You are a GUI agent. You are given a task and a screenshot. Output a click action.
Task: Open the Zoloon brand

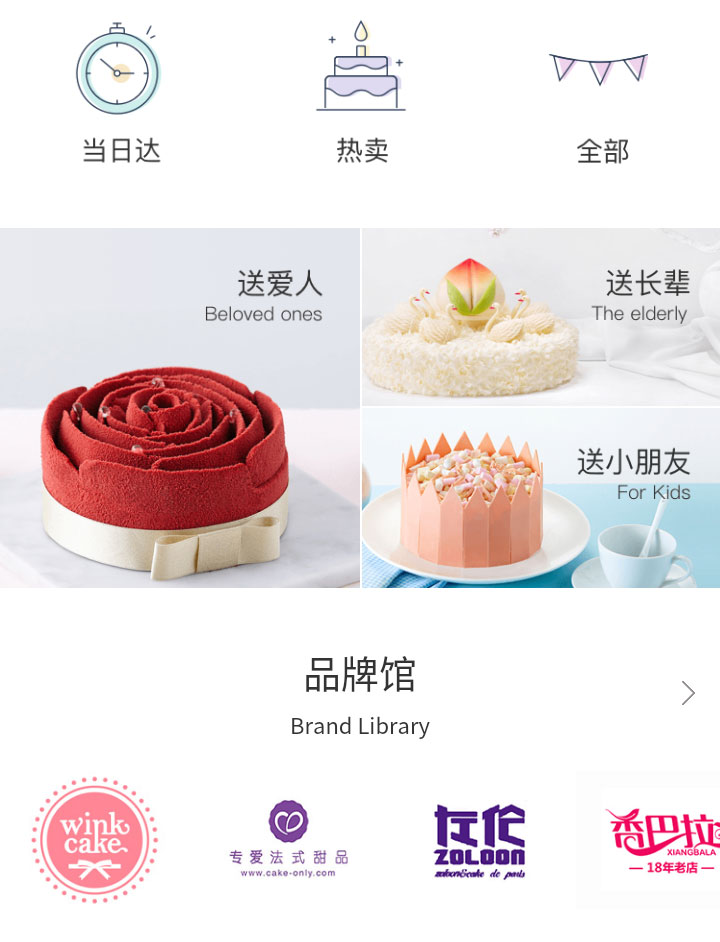coord(479,840)
